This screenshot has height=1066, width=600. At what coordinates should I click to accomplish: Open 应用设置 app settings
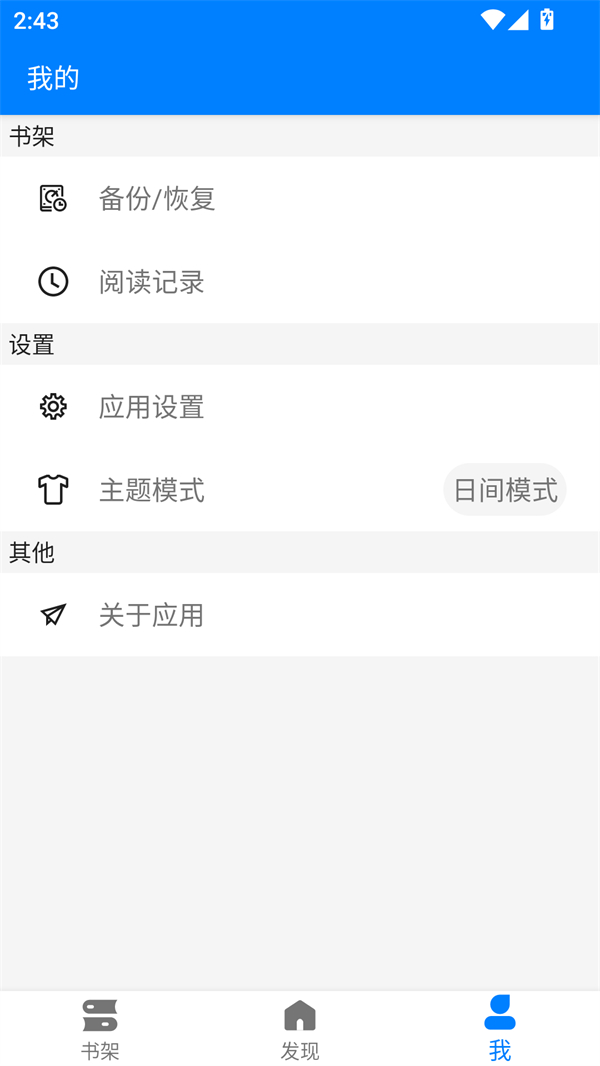point(152,407)
